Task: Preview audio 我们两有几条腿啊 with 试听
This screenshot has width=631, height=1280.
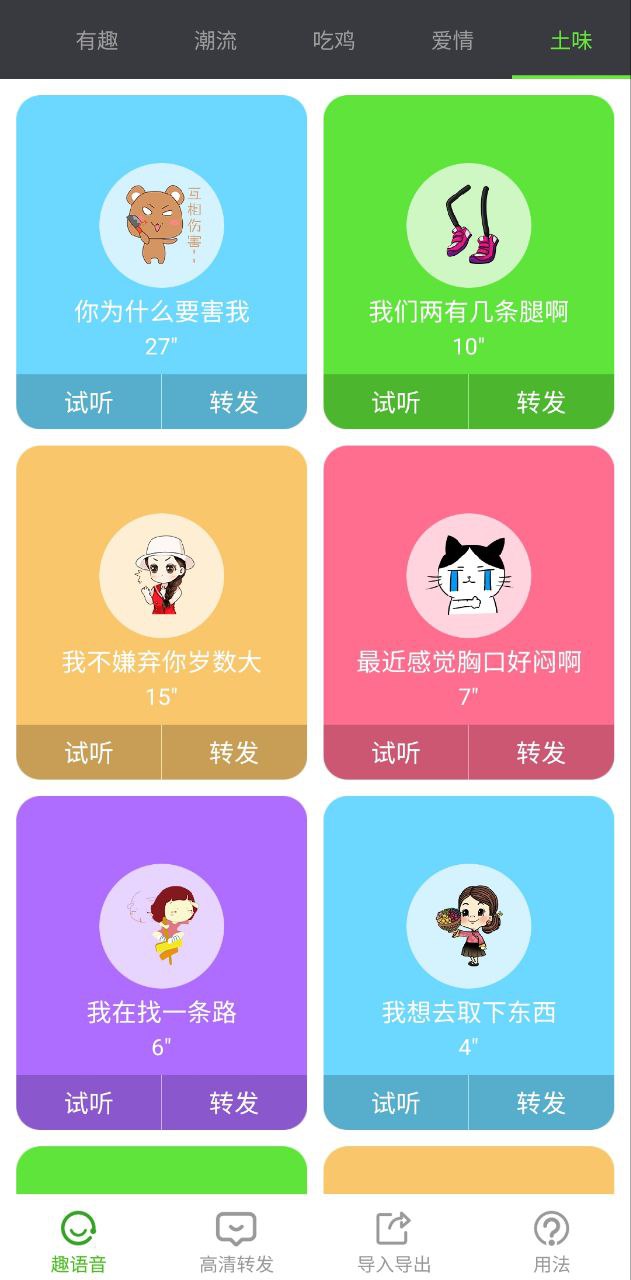Action: (x=396, y=402)
